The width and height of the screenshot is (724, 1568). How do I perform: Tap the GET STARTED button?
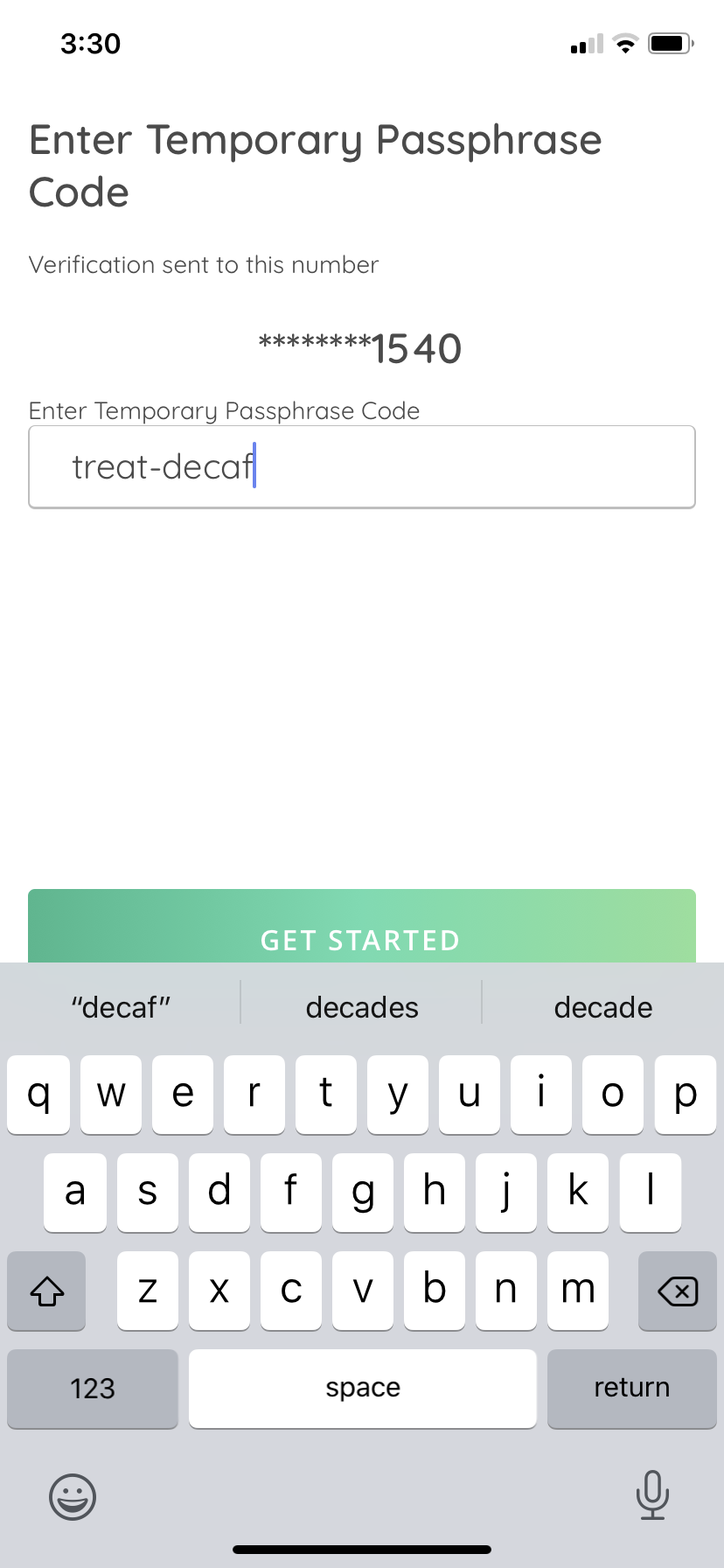point(361,929)
